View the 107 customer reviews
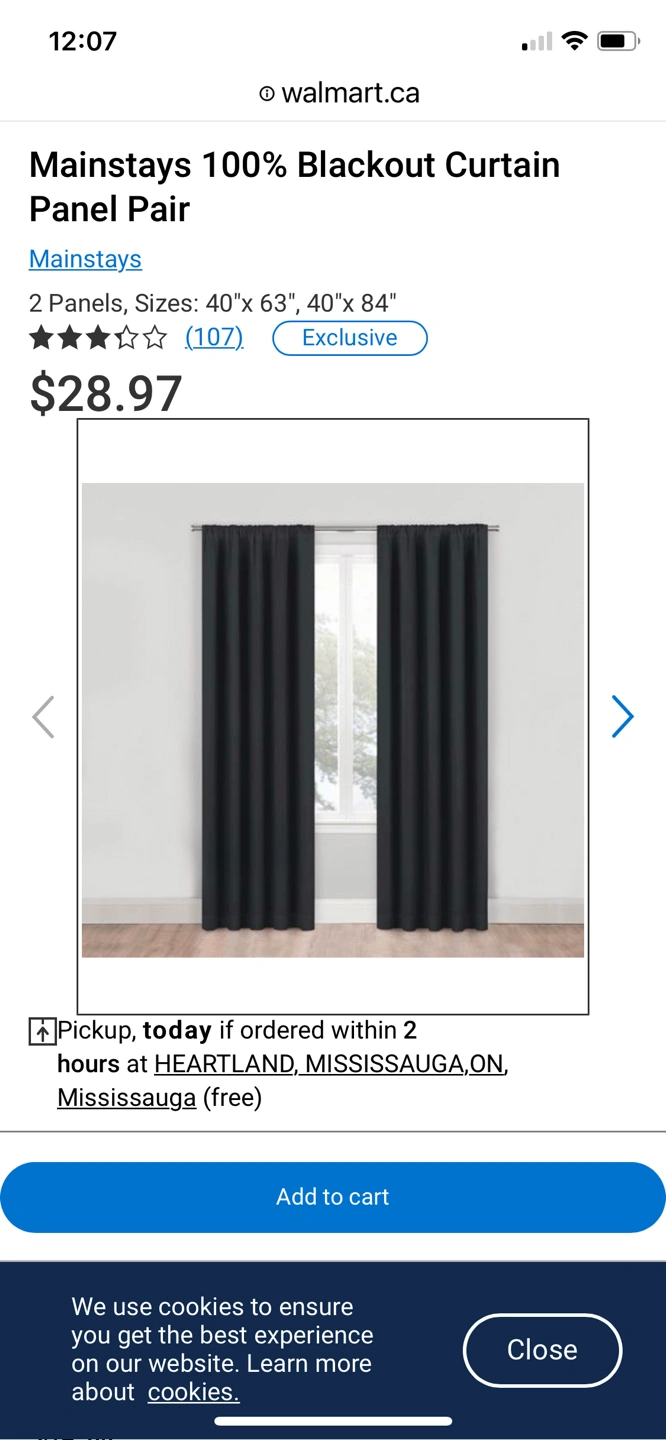The image size is (666, 1440). point(214,338)
